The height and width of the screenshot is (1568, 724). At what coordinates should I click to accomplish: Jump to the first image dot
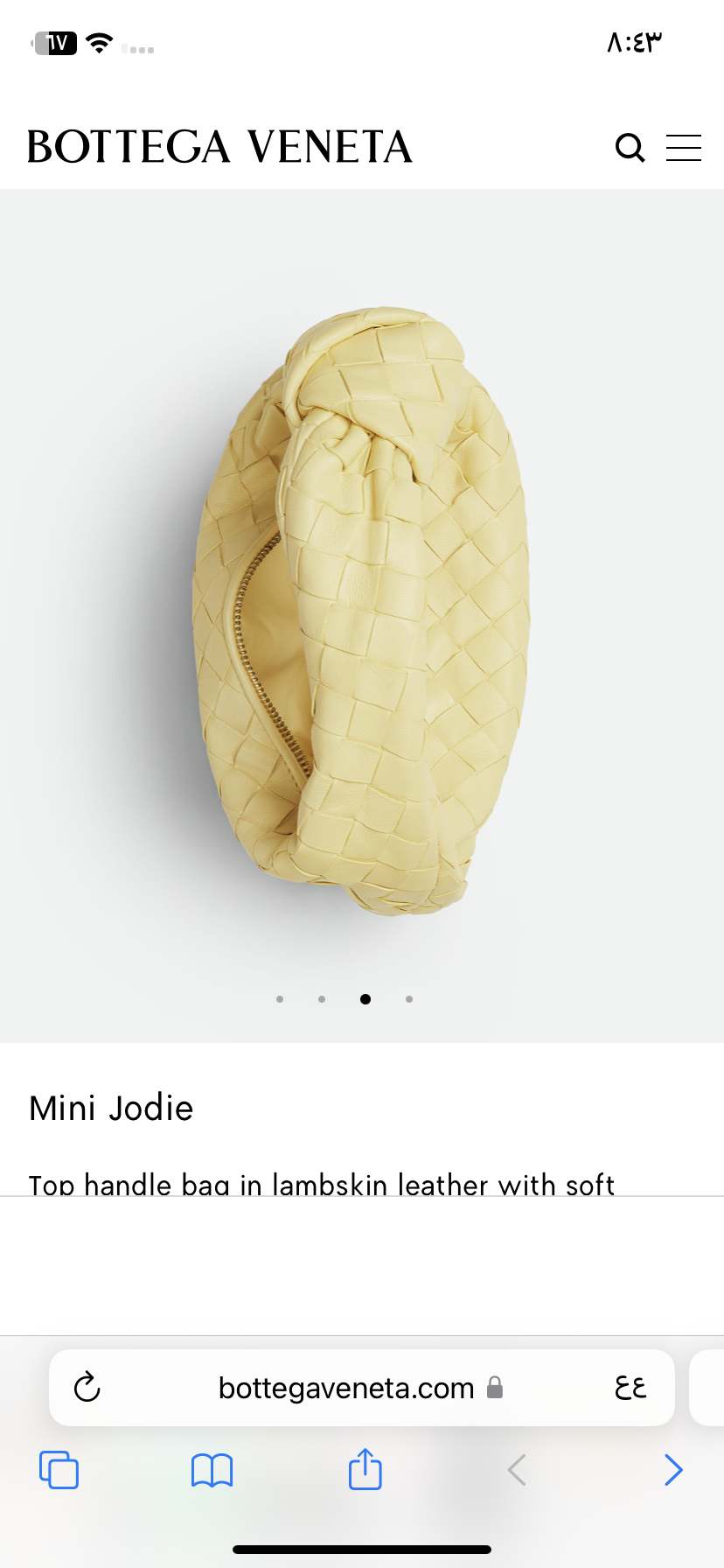click(280, 998)
